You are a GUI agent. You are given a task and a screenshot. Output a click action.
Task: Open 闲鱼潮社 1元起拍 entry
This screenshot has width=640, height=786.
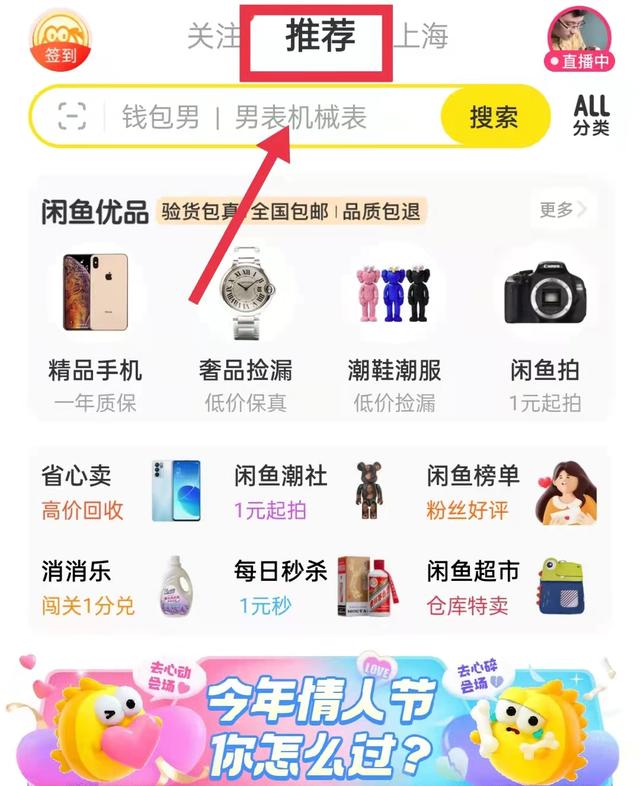(312, 492)
